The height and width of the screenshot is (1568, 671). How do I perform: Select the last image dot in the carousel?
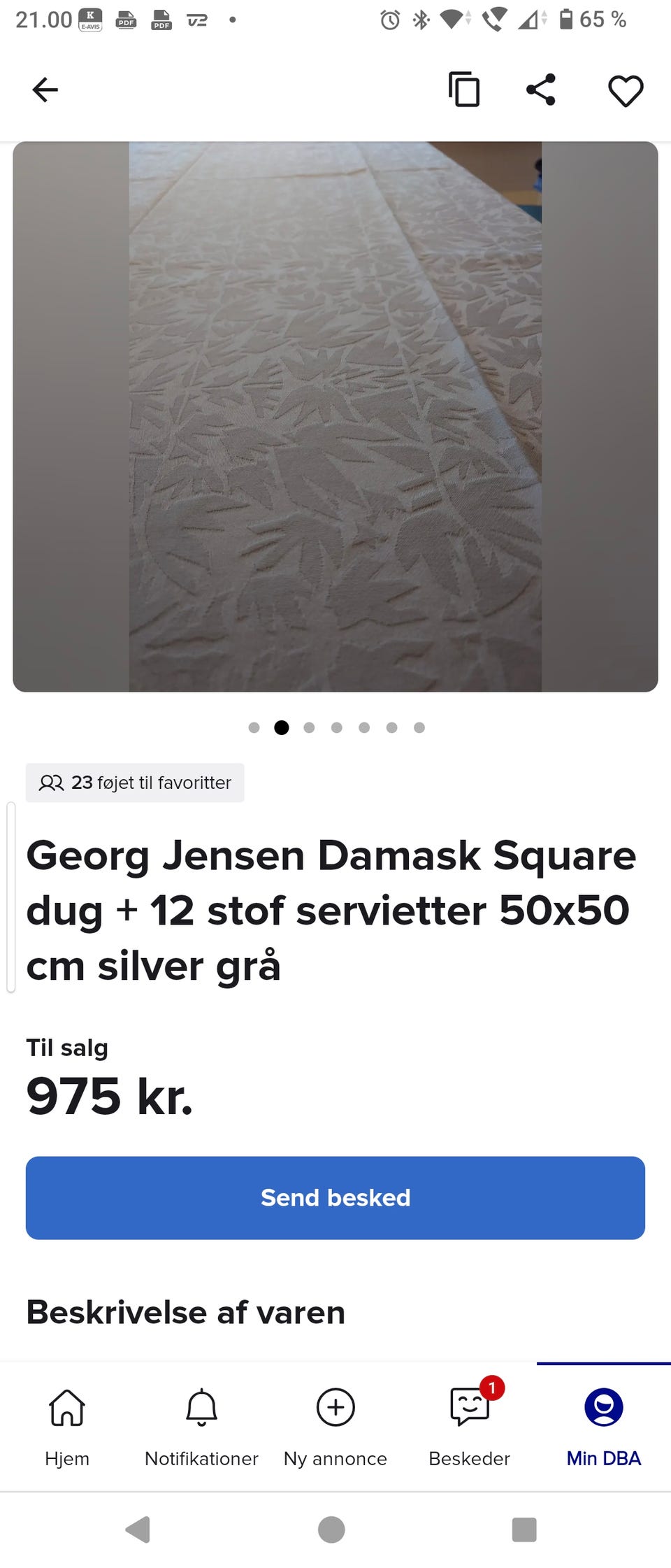point(419,727)
